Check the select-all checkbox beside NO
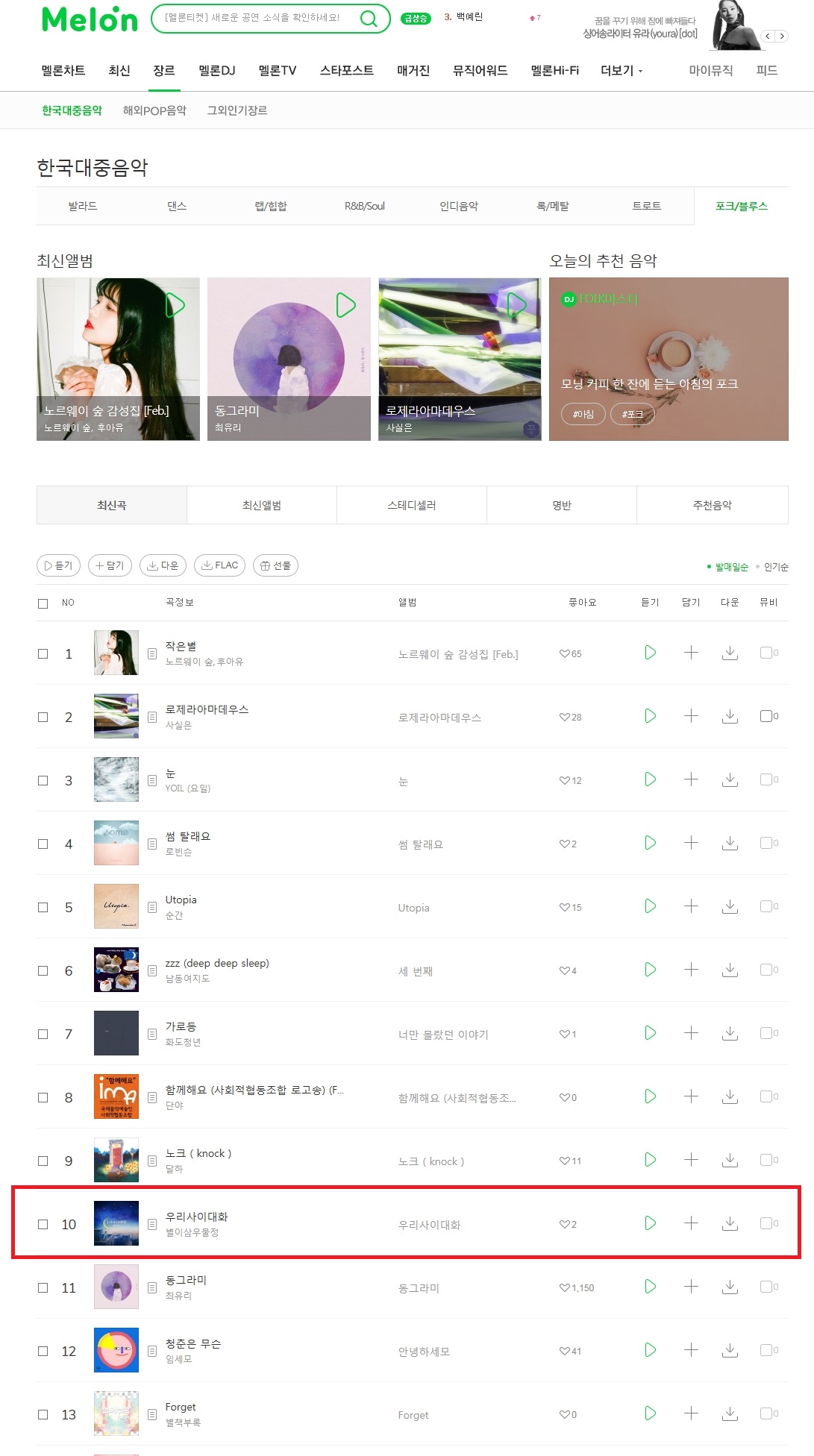The height and width of the screenshot is (1456, 814). 43,603
